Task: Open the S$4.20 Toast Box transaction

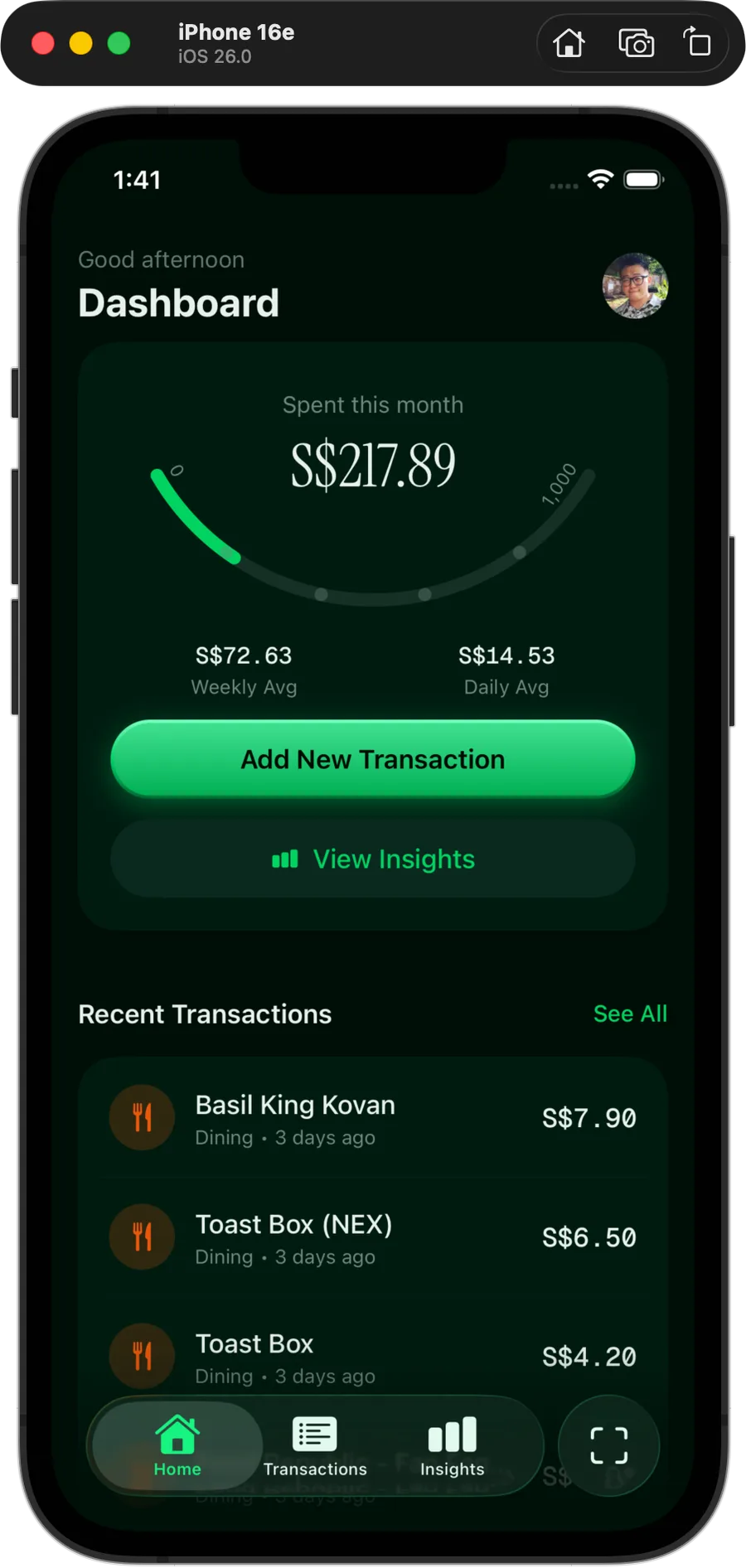Action: [373, 1357]
